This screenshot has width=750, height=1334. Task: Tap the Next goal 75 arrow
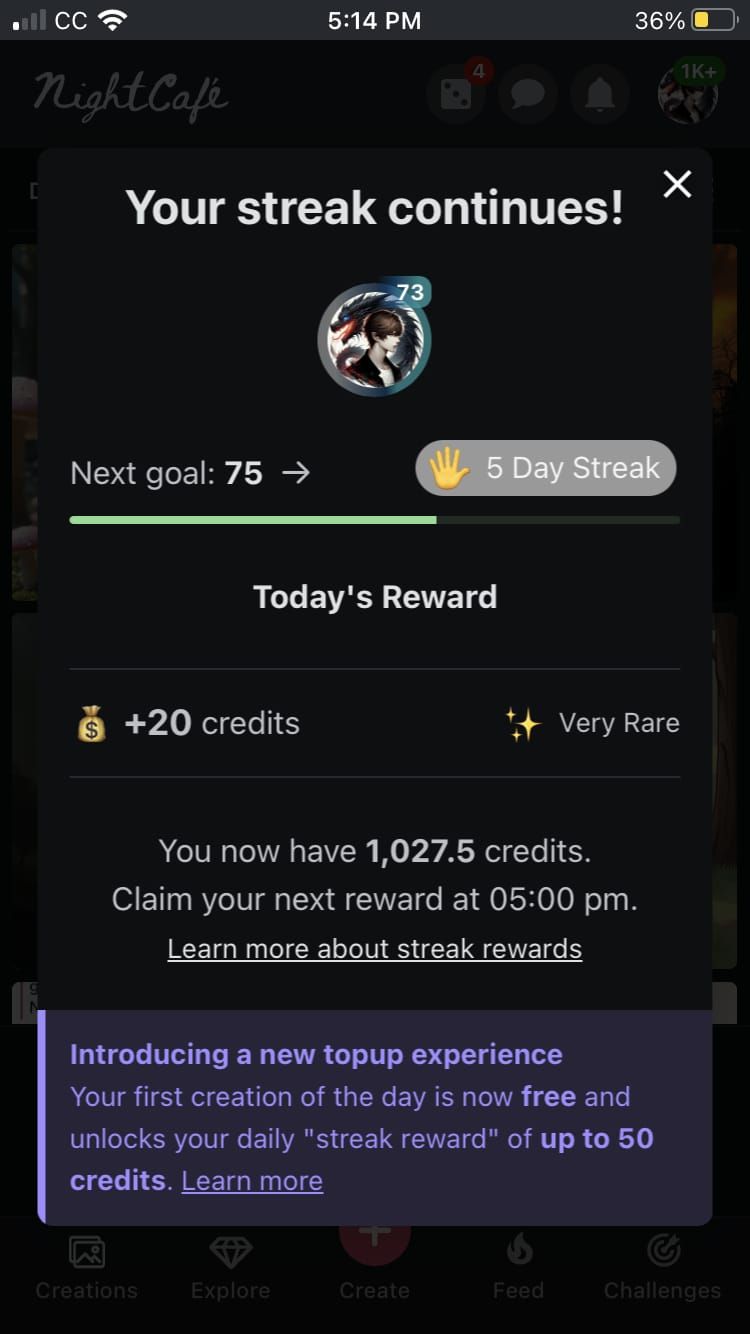tap(295, 472)
